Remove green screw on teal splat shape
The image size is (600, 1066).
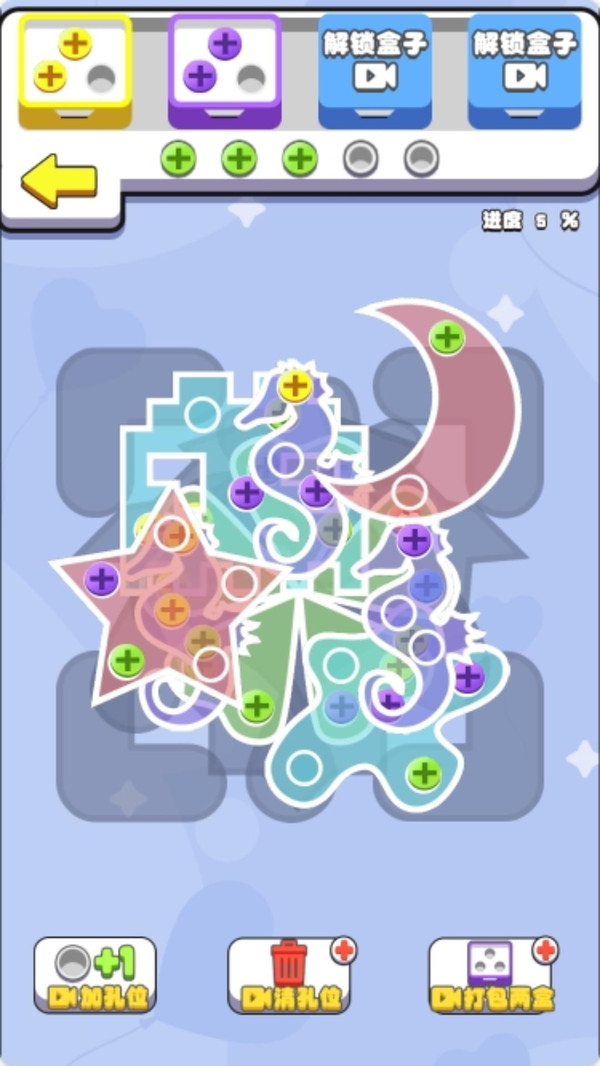[424, 772]
